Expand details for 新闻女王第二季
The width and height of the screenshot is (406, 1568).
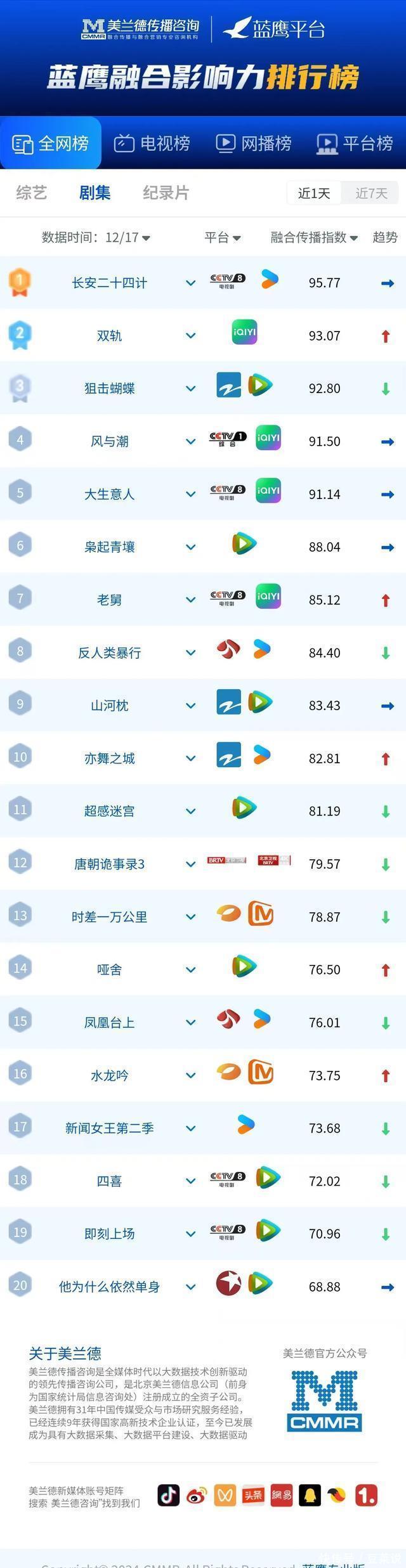[x=190, y=1128]
